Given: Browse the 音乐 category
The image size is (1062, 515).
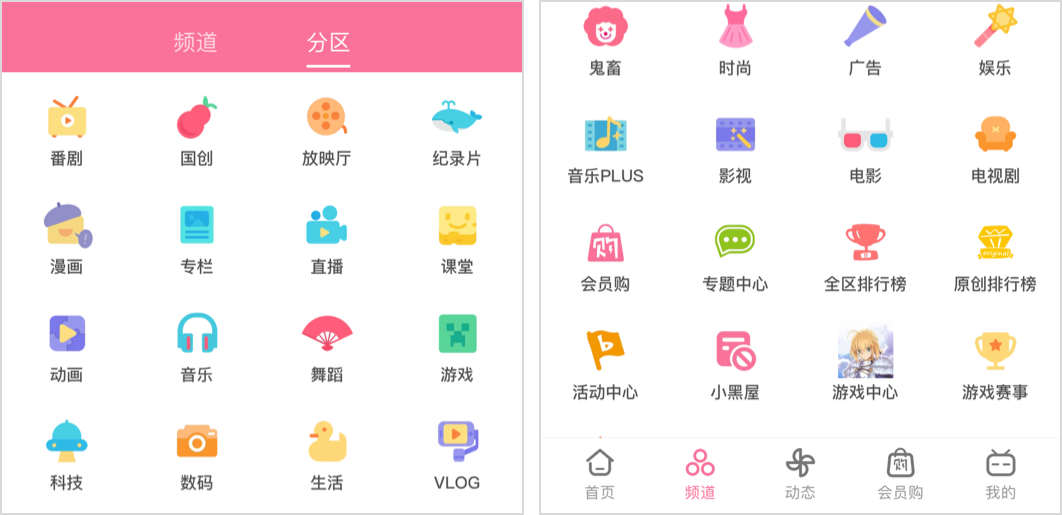Looking at the screenshot, I should (x=196, y=346).
